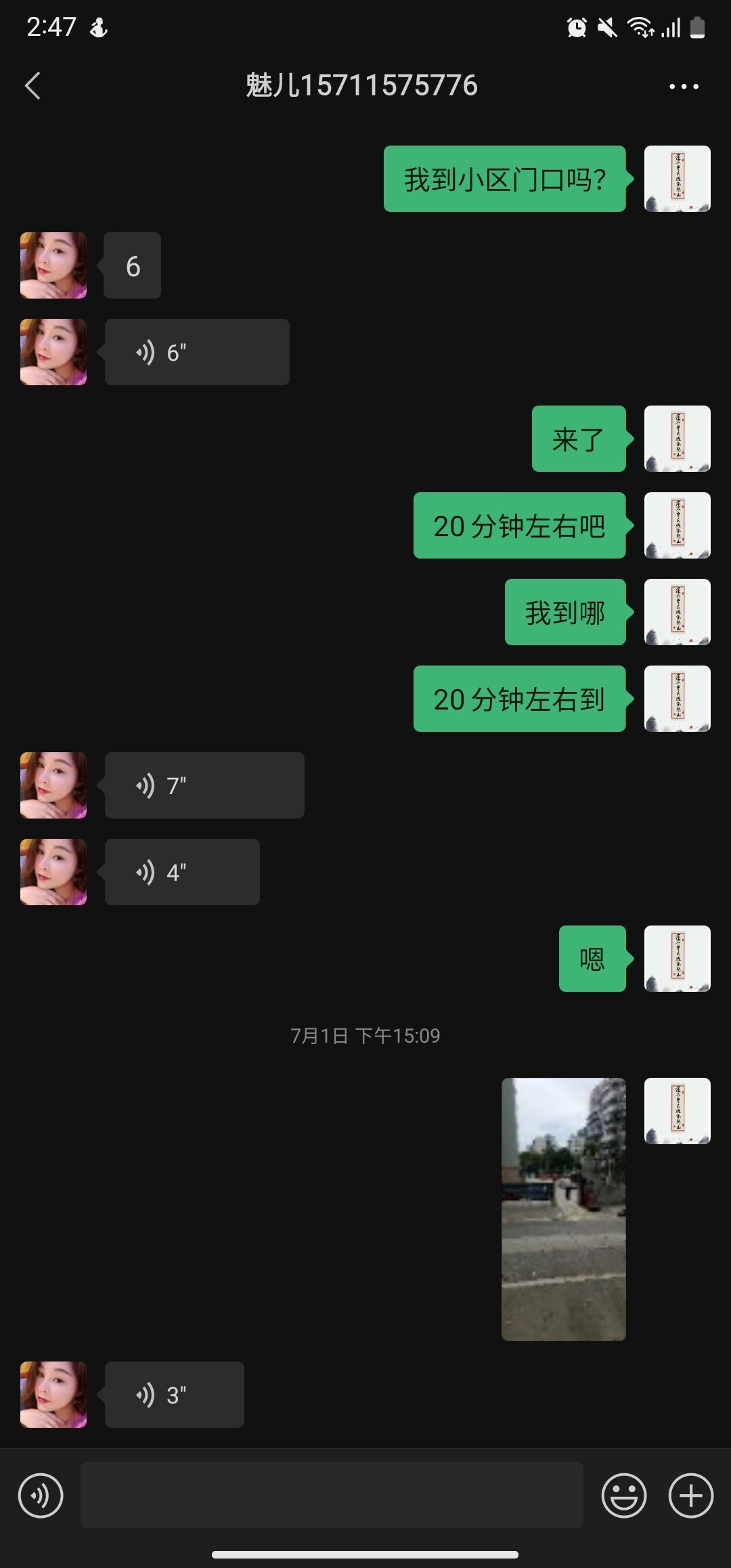Open 魅儿's profile via her avatar
This screenshot has width=731, height=1568.
52,265
